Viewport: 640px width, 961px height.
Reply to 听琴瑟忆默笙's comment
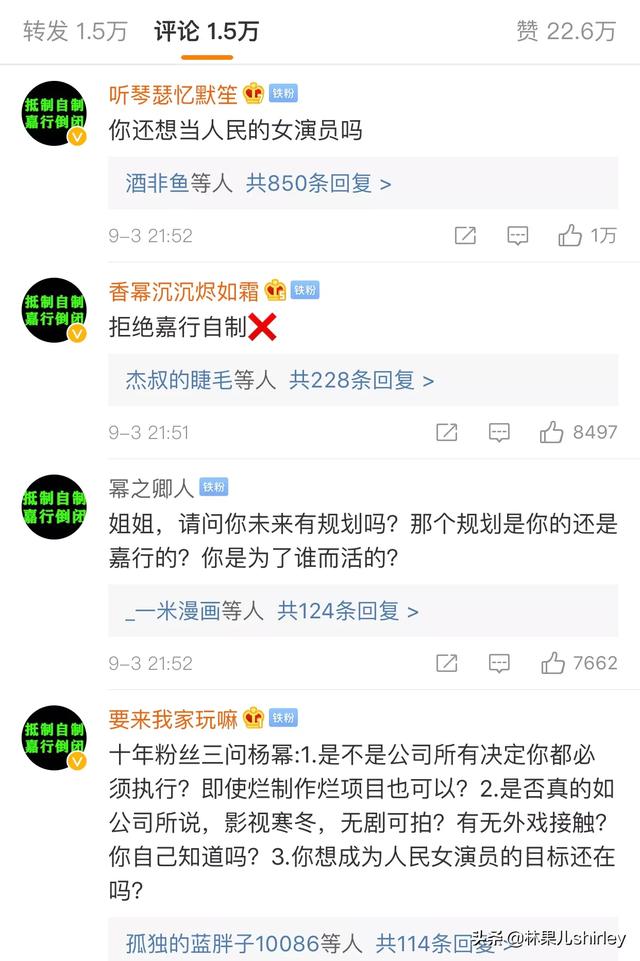pyautogui.click(x=517, y=236)
